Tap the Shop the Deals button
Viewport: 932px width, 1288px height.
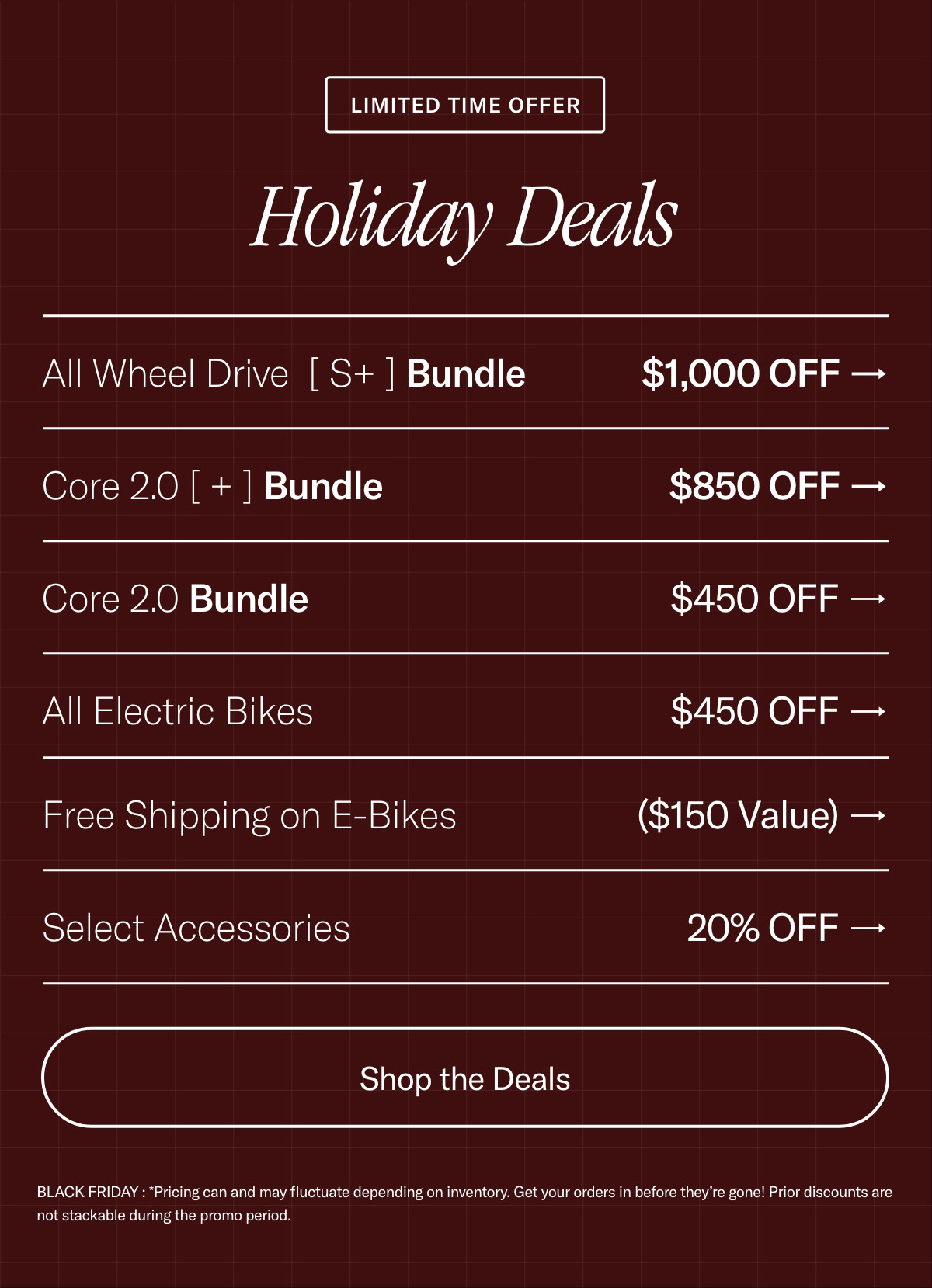coord(464,1078)
